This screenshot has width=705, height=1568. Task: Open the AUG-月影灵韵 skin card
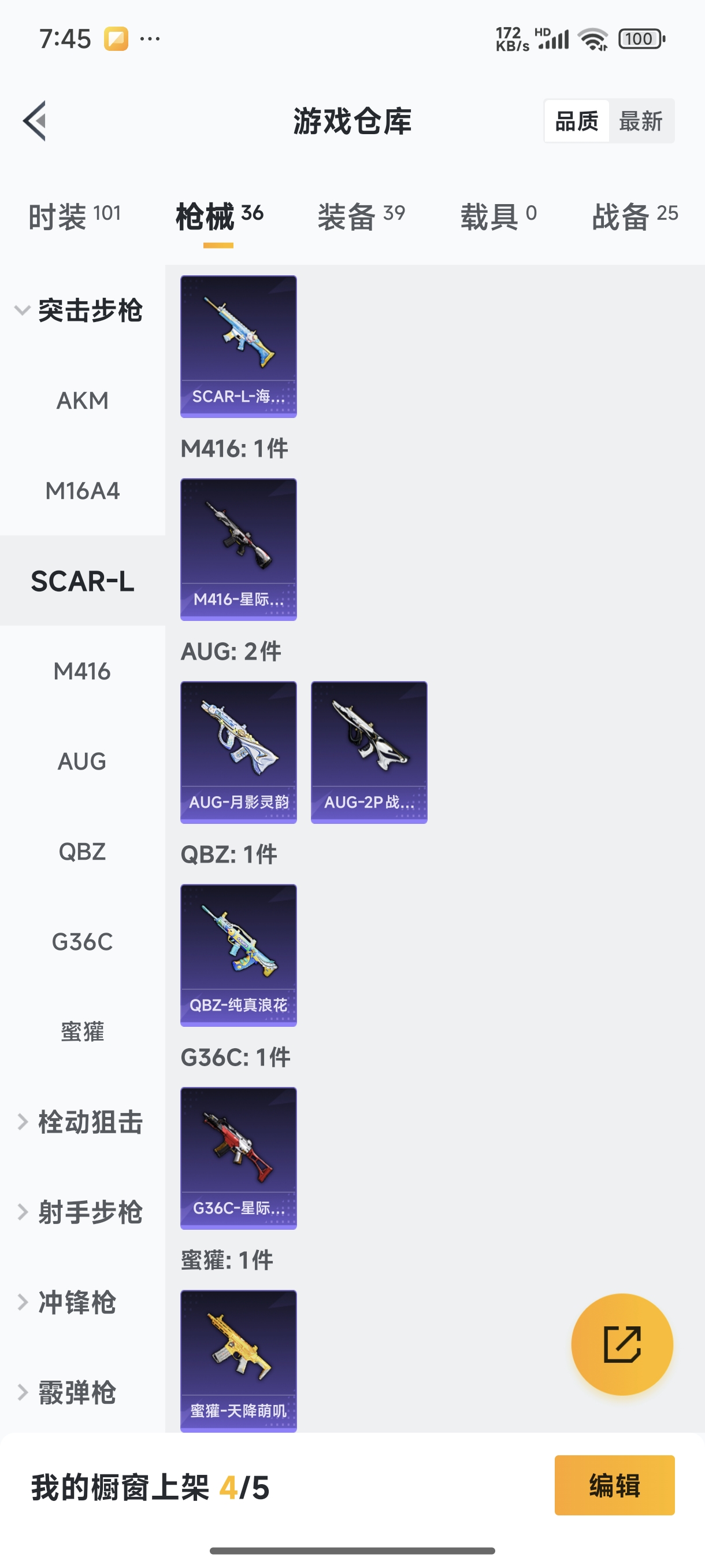[x=239, y=752]
